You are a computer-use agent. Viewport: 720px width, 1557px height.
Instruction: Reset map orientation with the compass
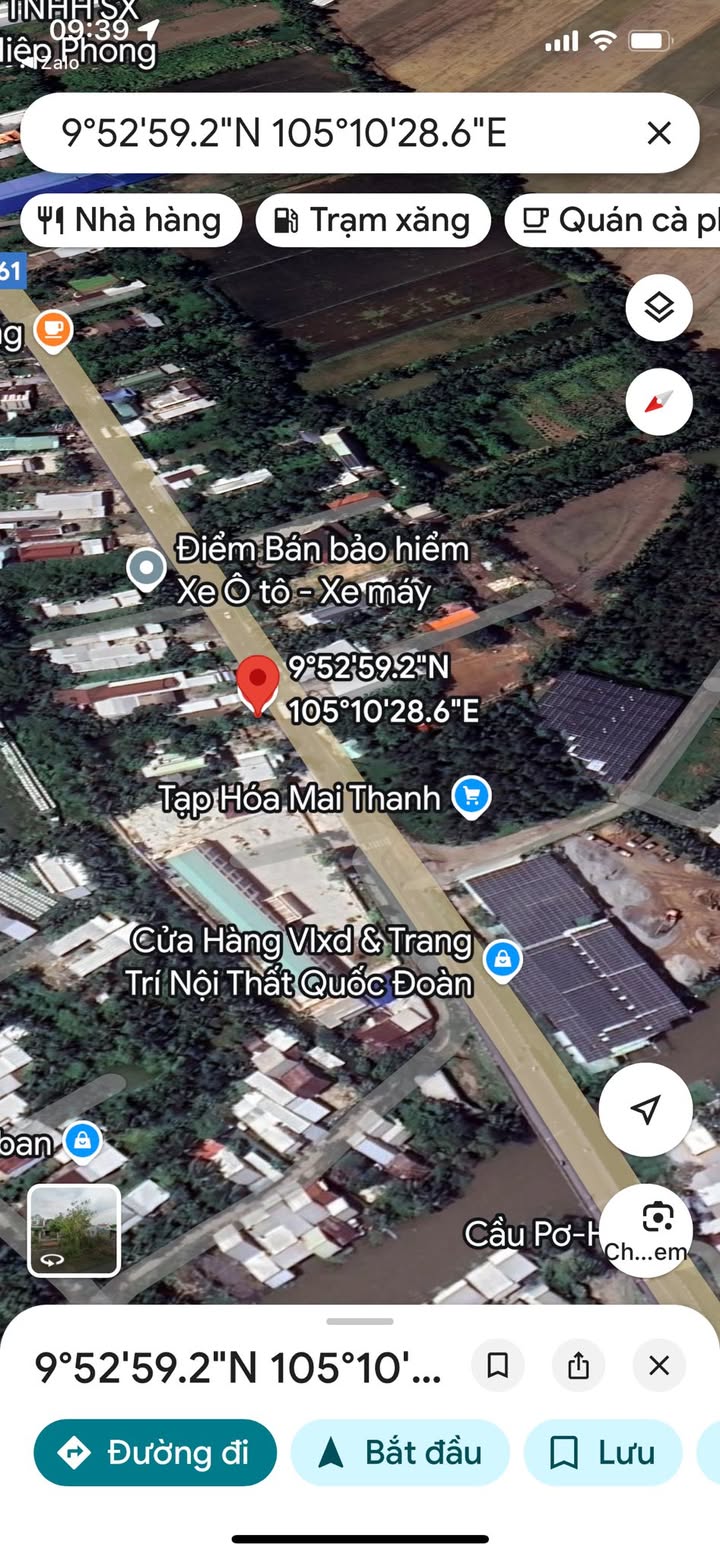(659, 402)
